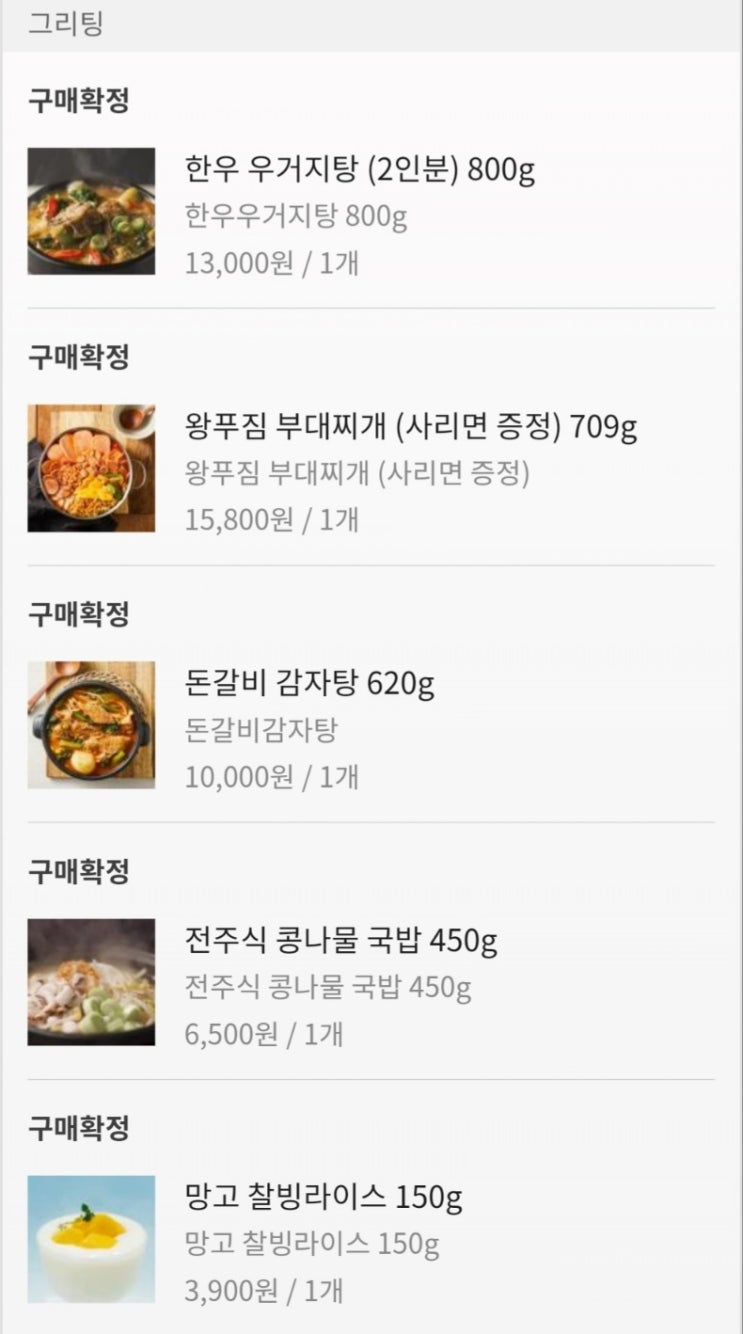Select the 돈갈비 감자탕 620g item
743x1334 pixels.
(x=310, y=684)
